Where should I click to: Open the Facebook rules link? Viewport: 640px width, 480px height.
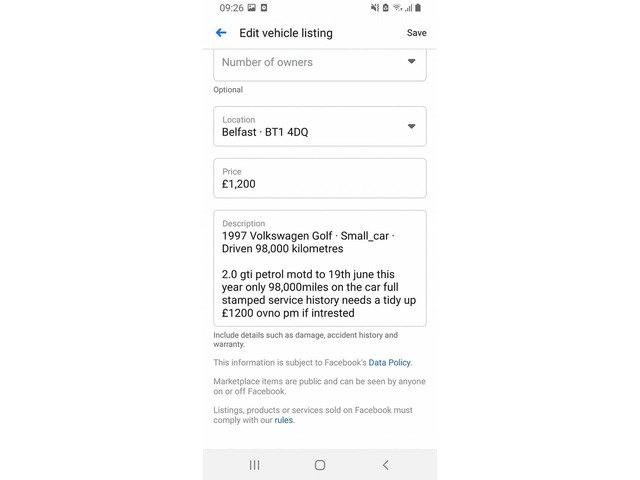click(283, 420)
